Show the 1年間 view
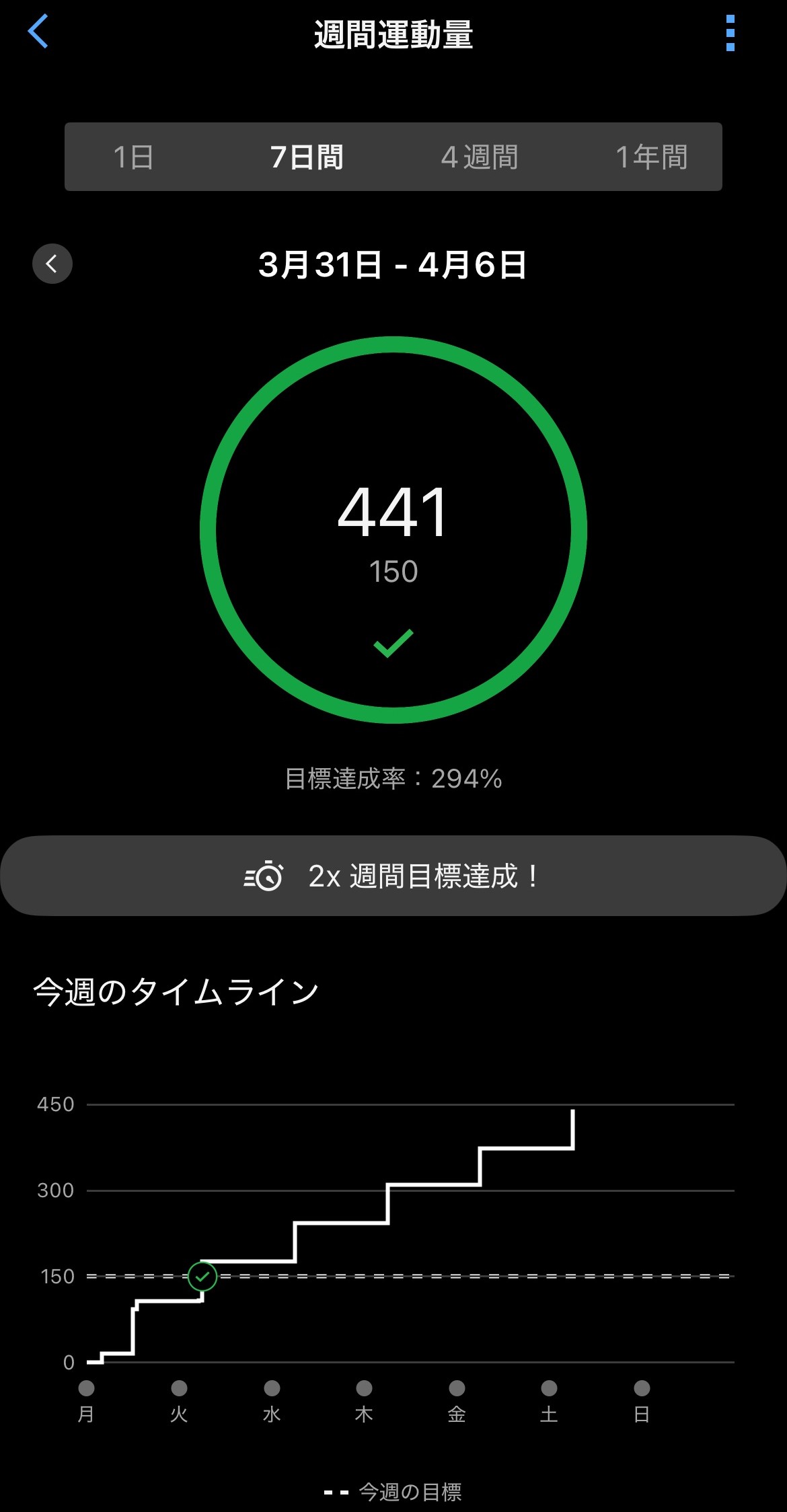 (651, 157)
